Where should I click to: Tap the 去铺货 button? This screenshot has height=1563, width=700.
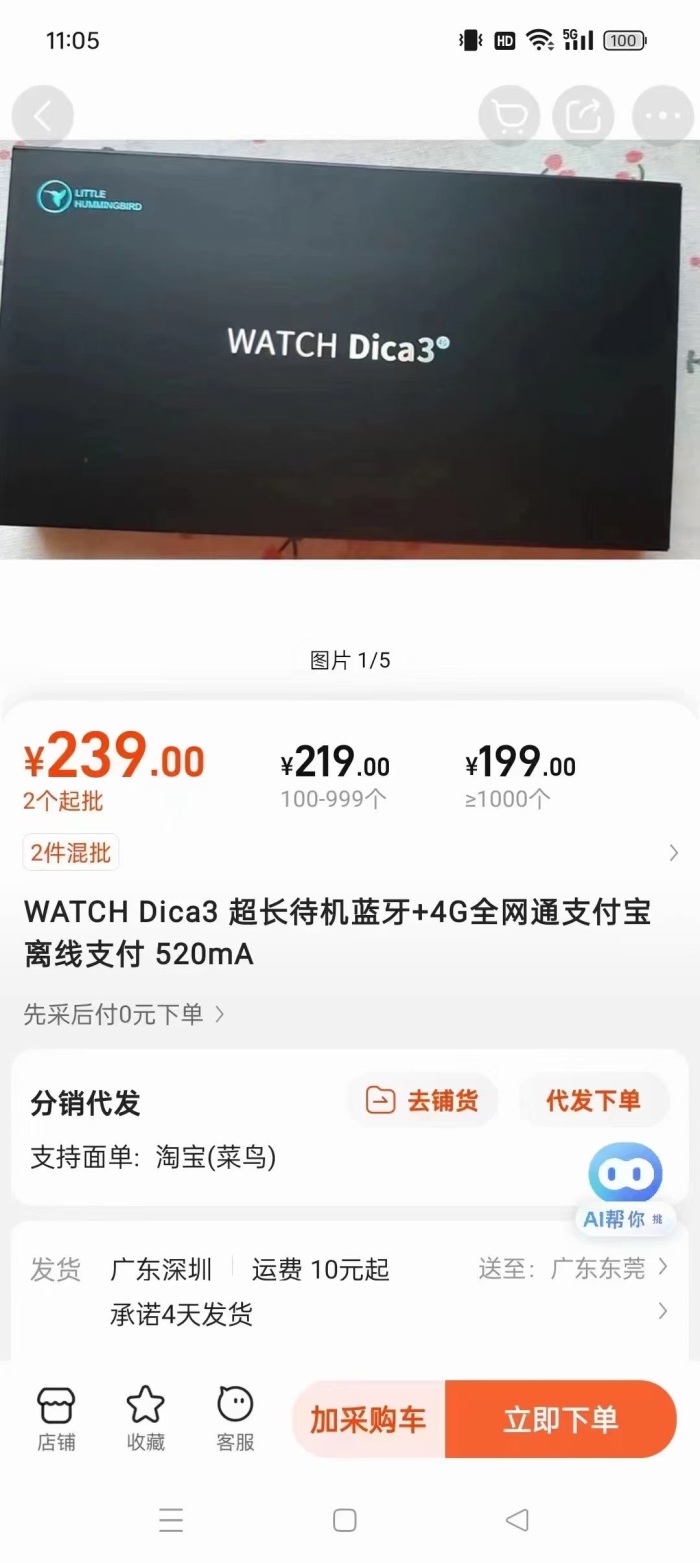click(422, 1101)
